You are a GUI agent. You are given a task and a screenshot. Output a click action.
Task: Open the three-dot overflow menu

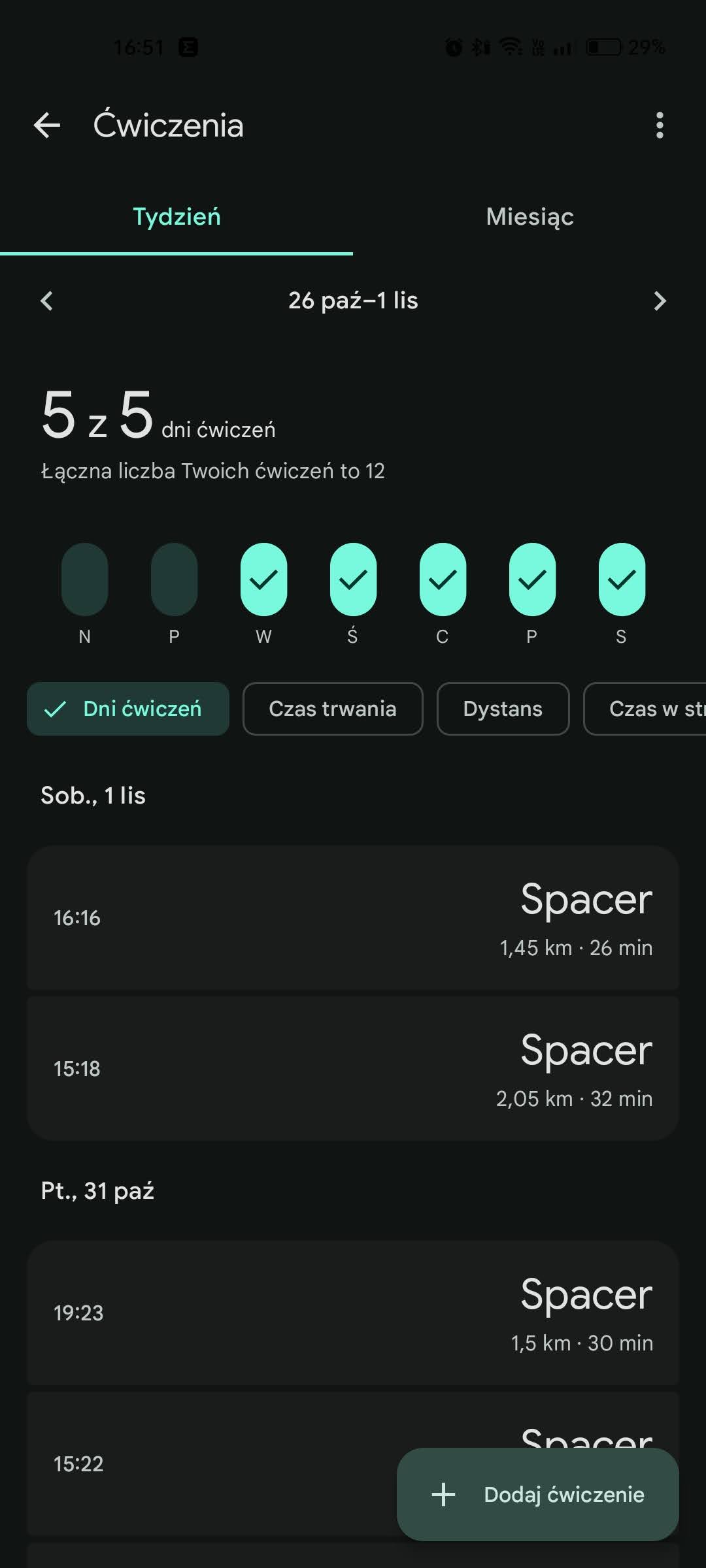click(659, 125)
